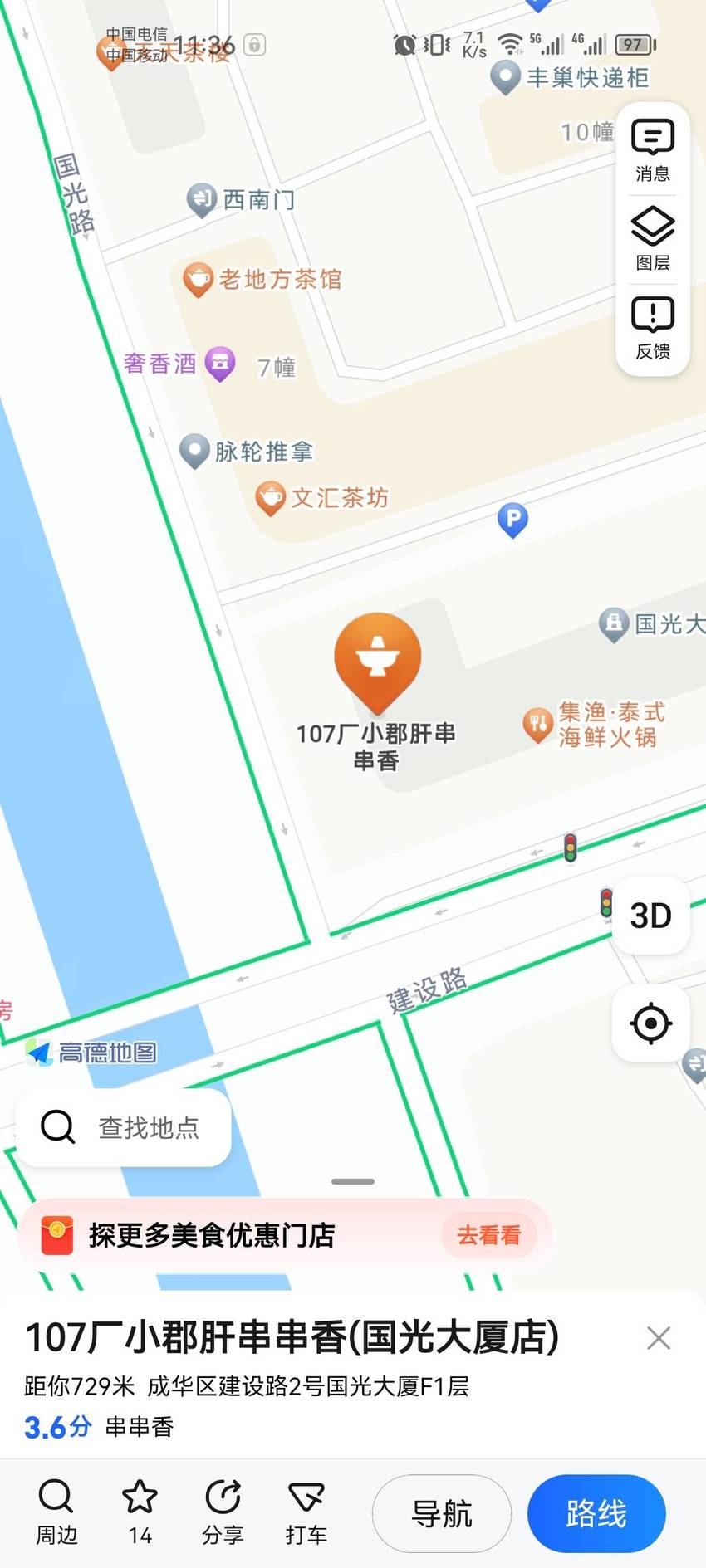Select the 老地方茶馆 map marker
706x1568 pixels.
(x=198, y=279)
